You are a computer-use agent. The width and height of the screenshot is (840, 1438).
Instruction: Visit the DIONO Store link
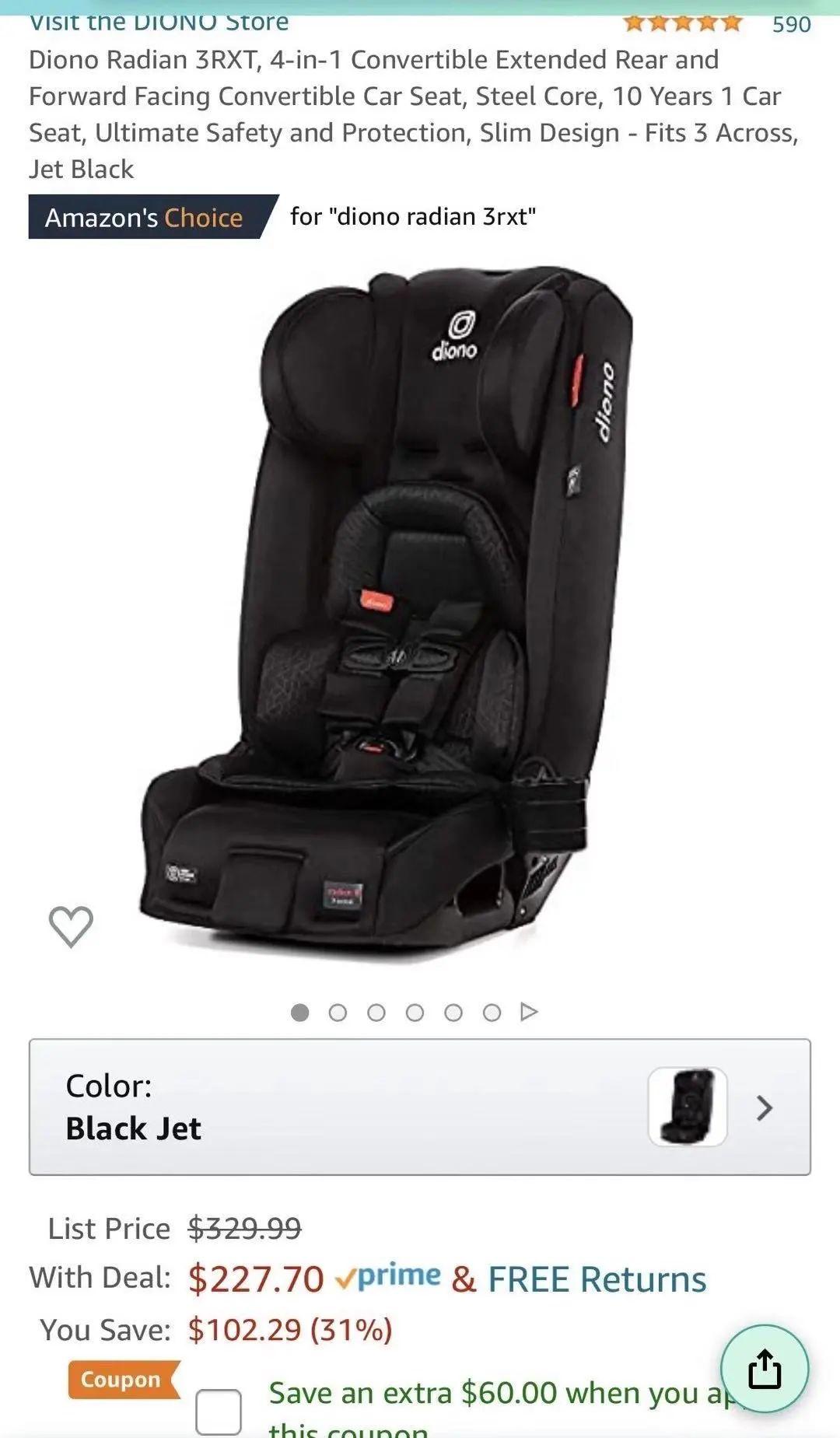pos(159,23)
